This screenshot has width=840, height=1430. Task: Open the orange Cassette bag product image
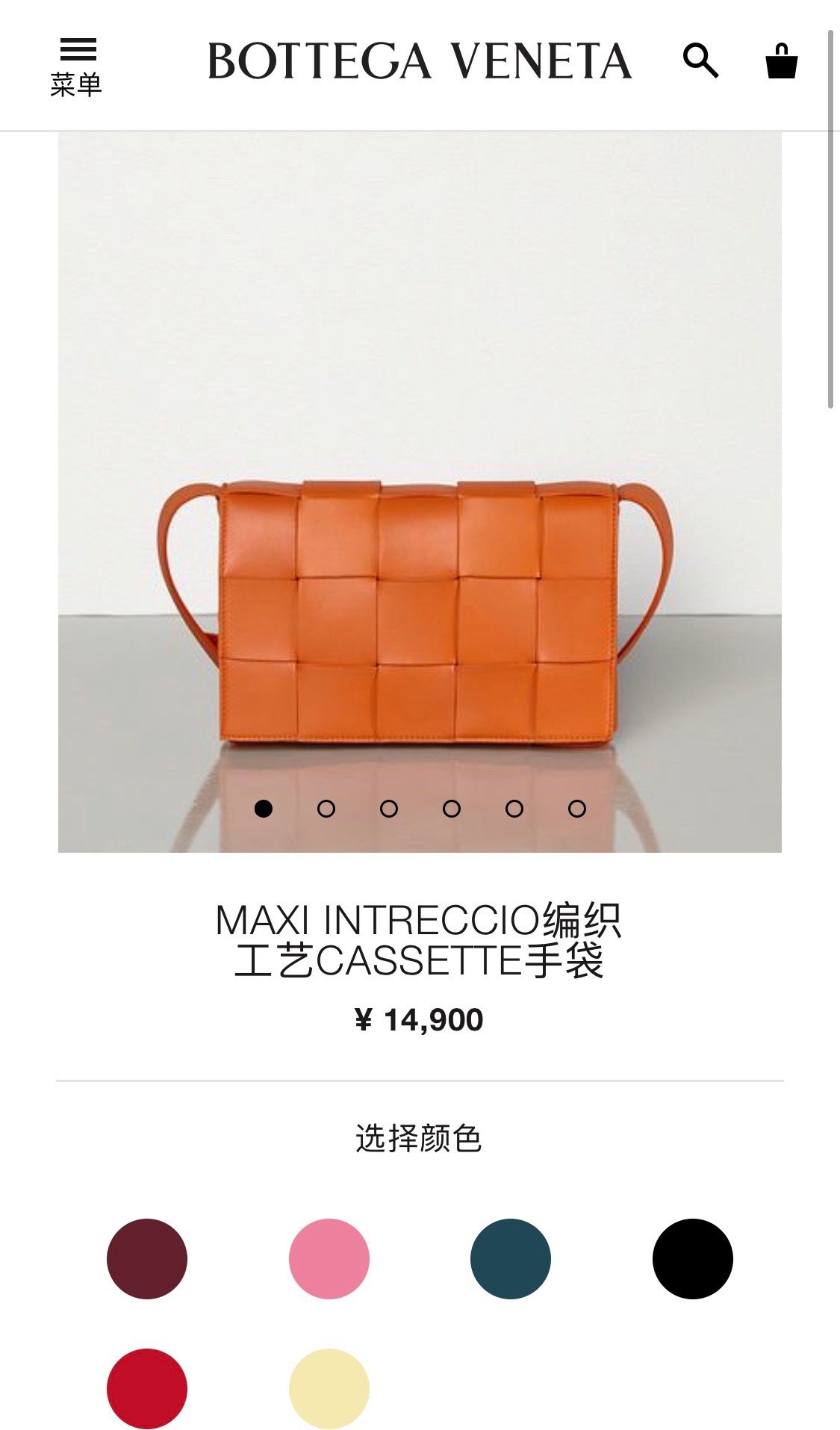click(x=419, y=612)
